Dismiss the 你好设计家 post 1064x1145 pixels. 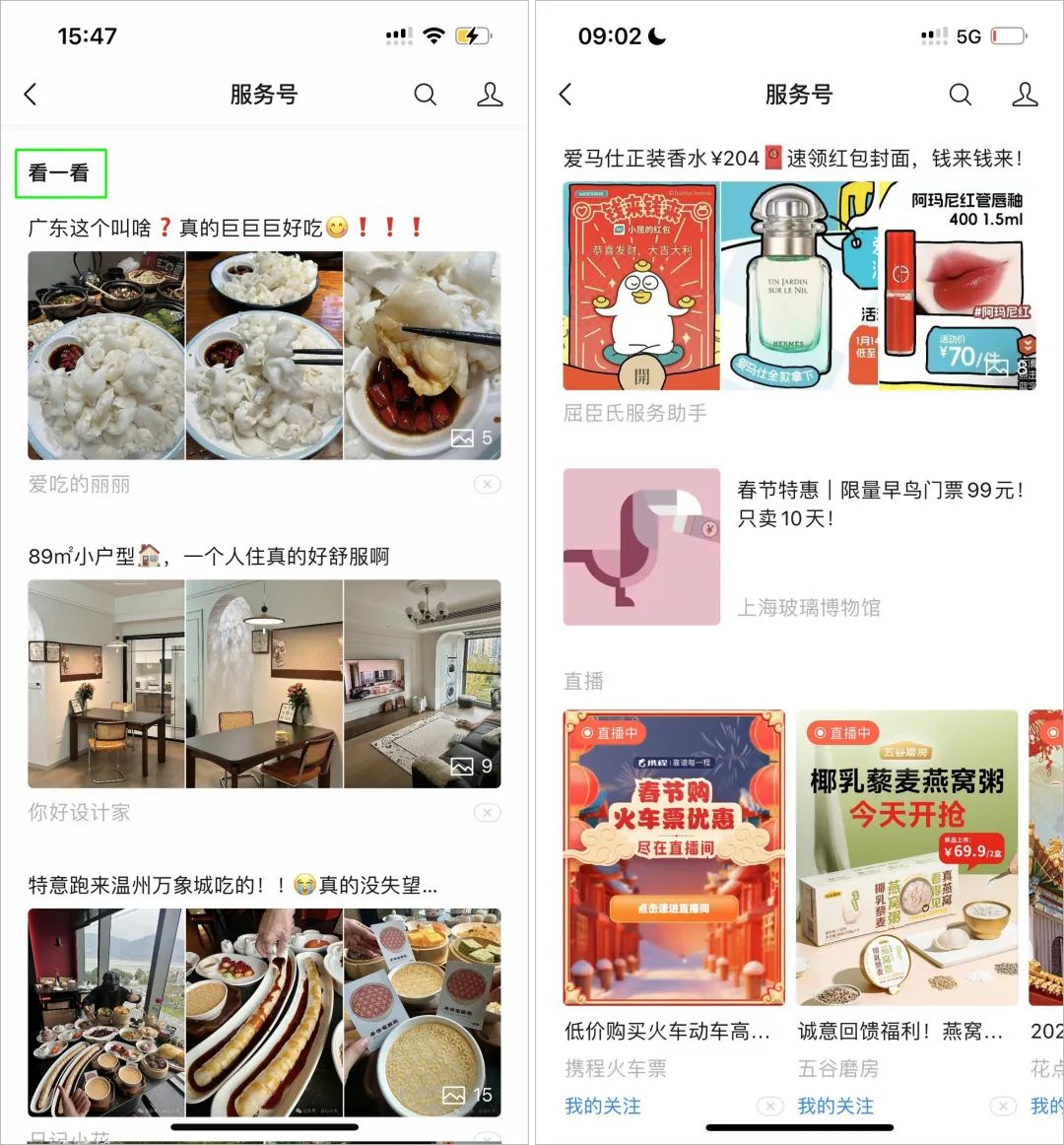(487, 812)
